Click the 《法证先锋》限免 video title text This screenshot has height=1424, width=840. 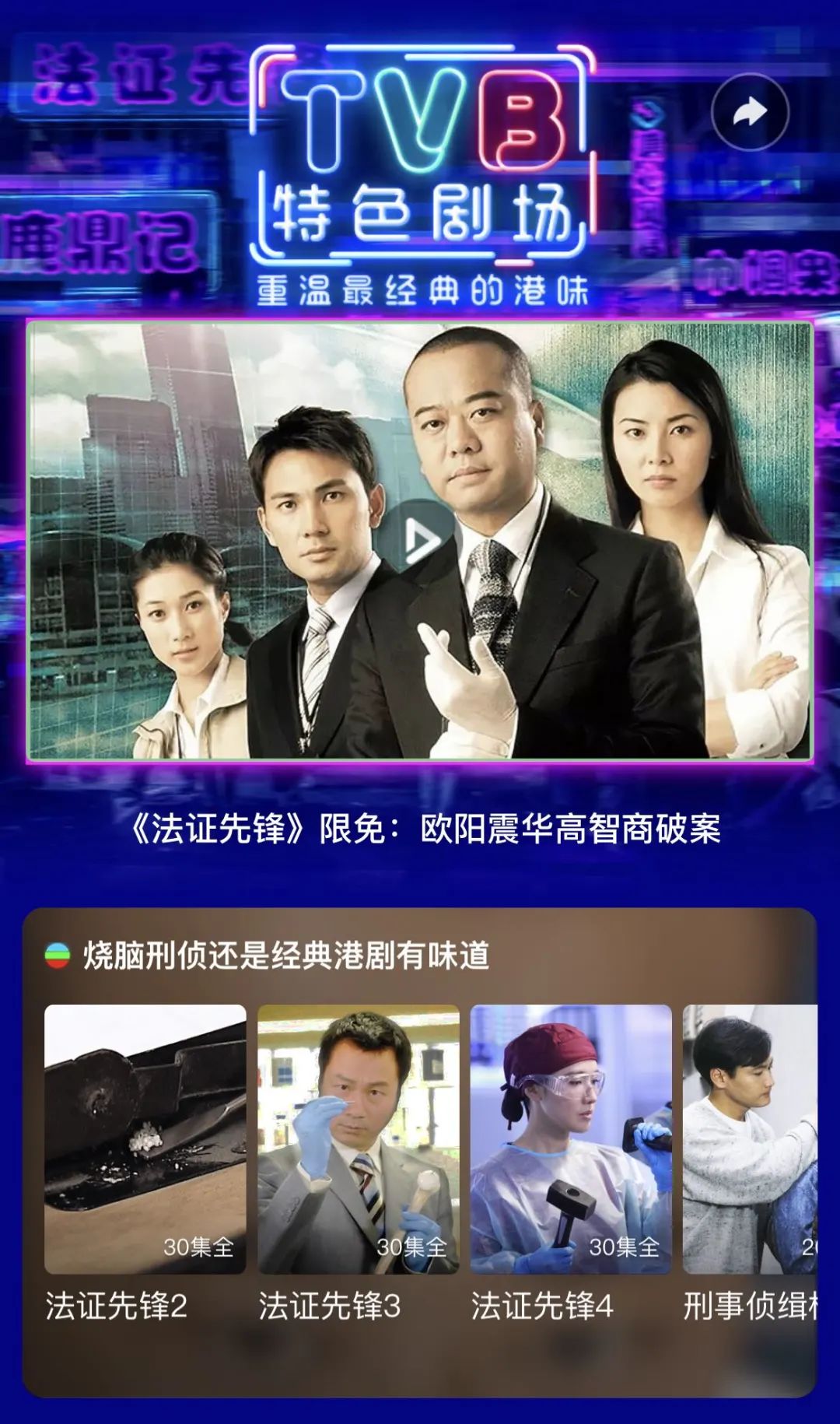pyautogui.click(x=420, y=830)
